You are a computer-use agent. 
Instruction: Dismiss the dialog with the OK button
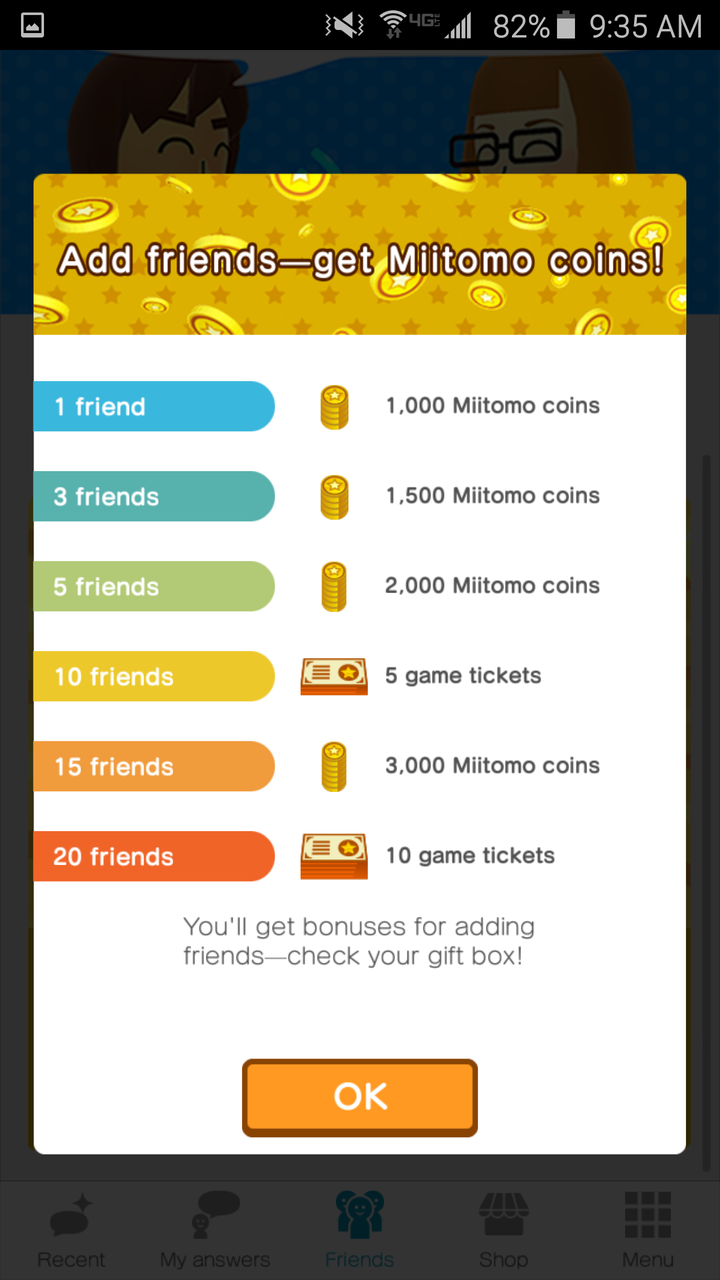pyautogui.click(x=360, y=1097)
